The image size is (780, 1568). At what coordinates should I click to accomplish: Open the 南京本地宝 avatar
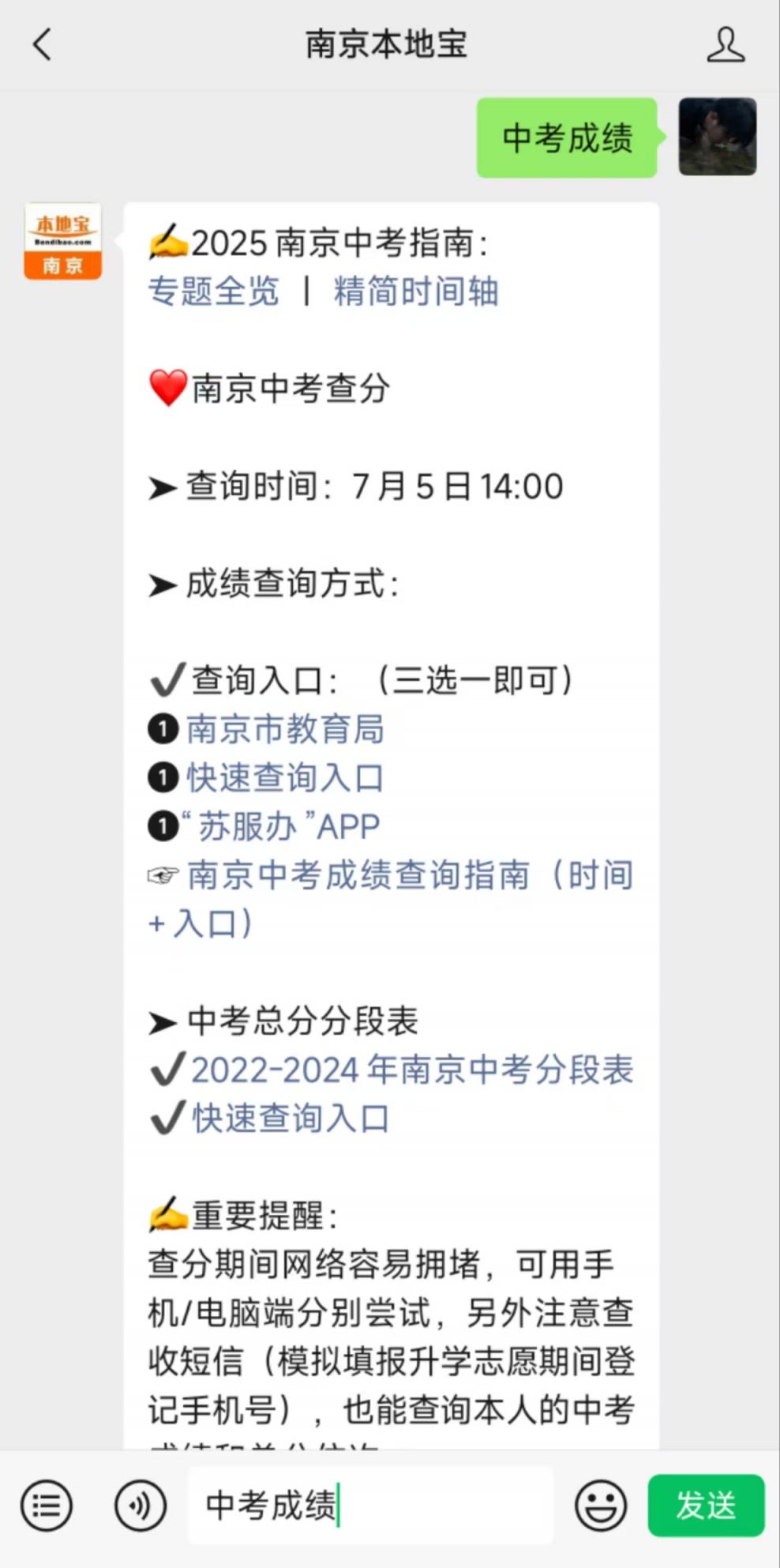tap(63, 242)
